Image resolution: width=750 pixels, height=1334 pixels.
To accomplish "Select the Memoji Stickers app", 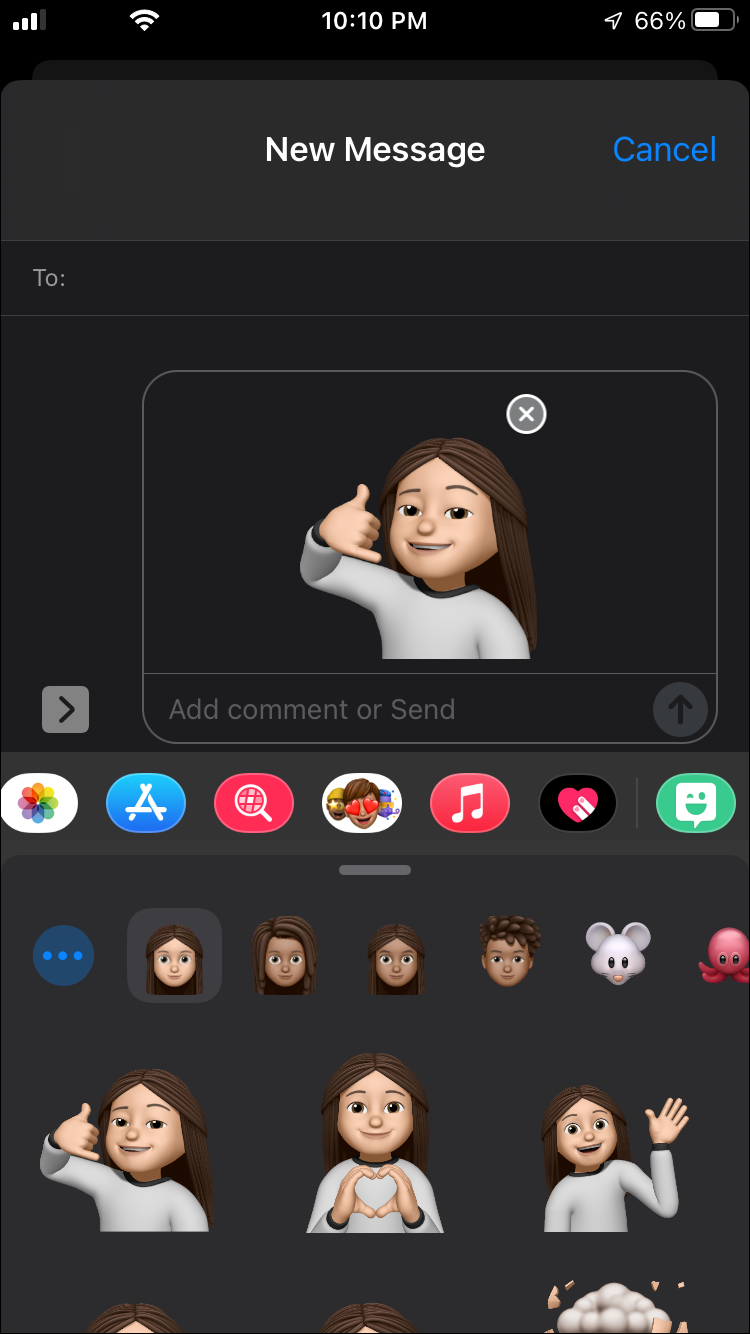I will (362, 803).
